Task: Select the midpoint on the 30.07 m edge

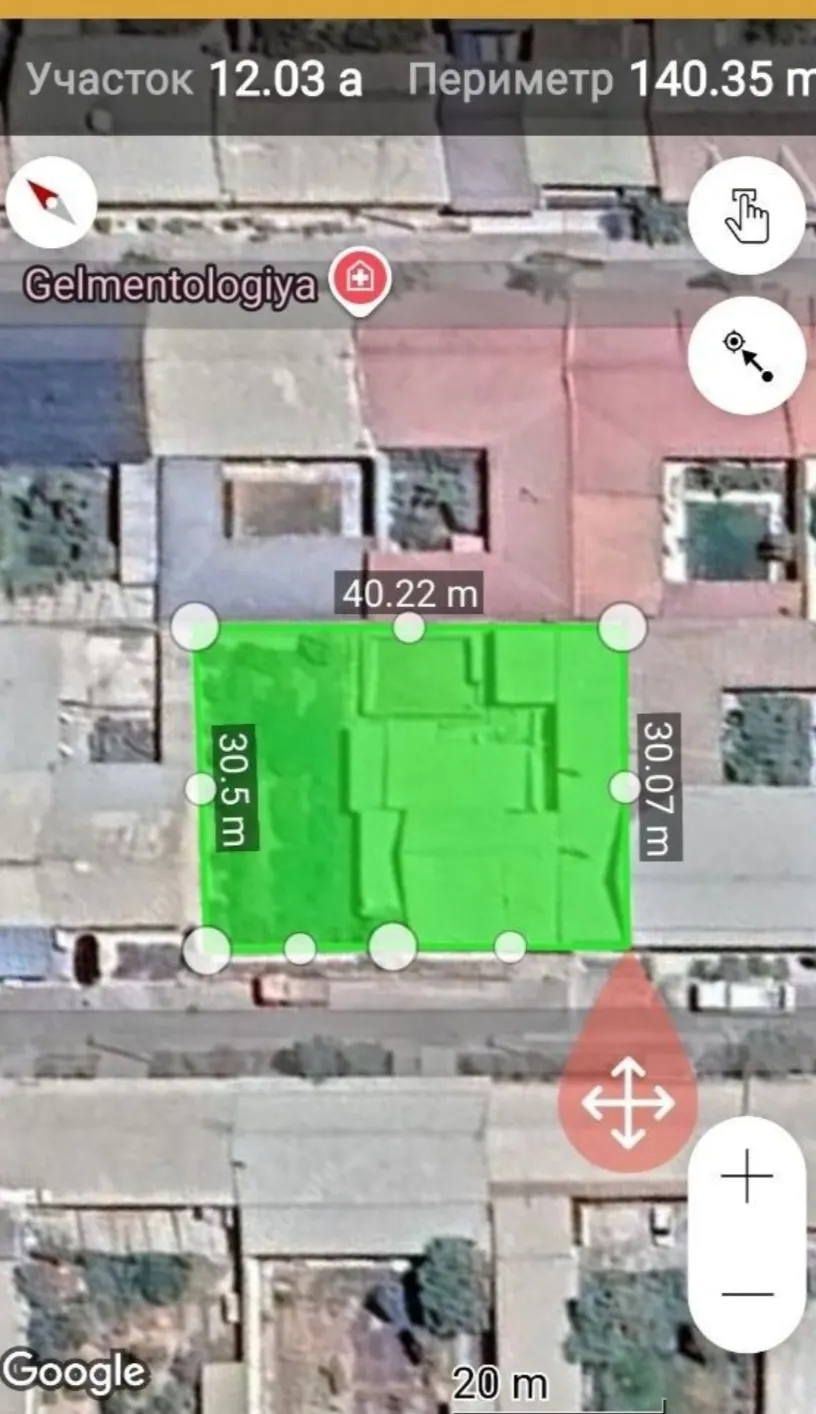Action: click(x=625, y=787)
